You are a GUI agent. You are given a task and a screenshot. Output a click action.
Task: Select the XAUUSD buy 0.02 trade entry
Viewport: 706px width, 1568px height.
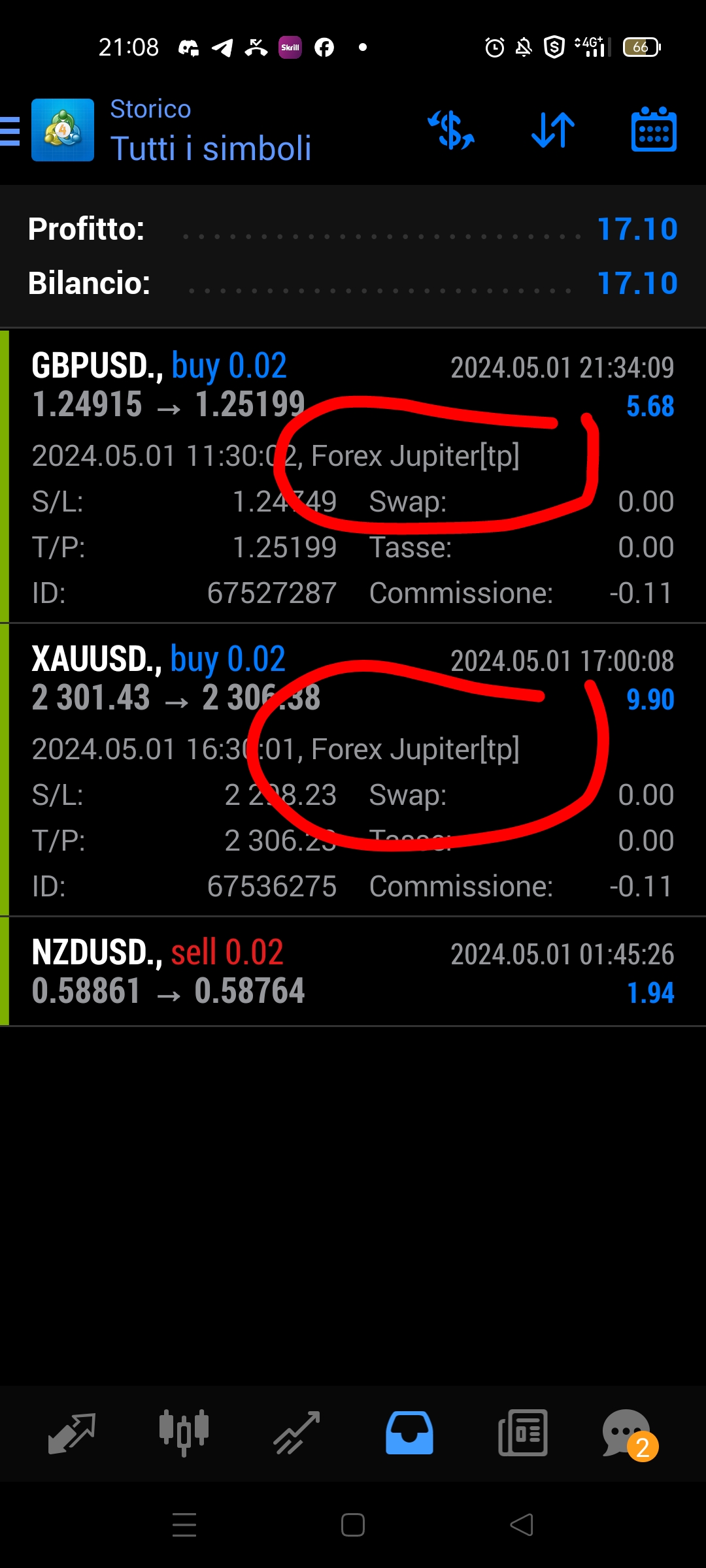click(x=353, y=771)
